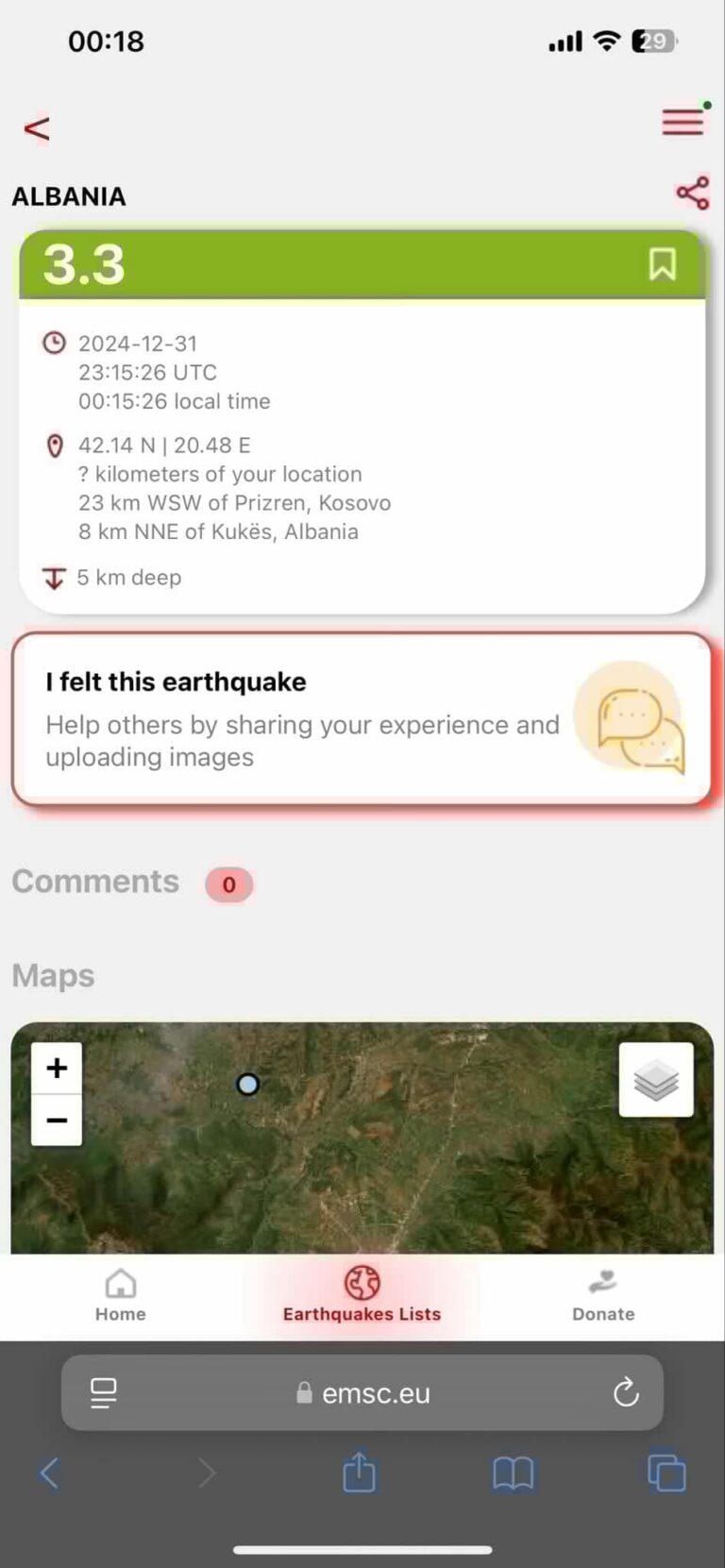The width and height of the screenshot is (725, 1568).
Task: Show open Safari tabs
Action: 666,1473
